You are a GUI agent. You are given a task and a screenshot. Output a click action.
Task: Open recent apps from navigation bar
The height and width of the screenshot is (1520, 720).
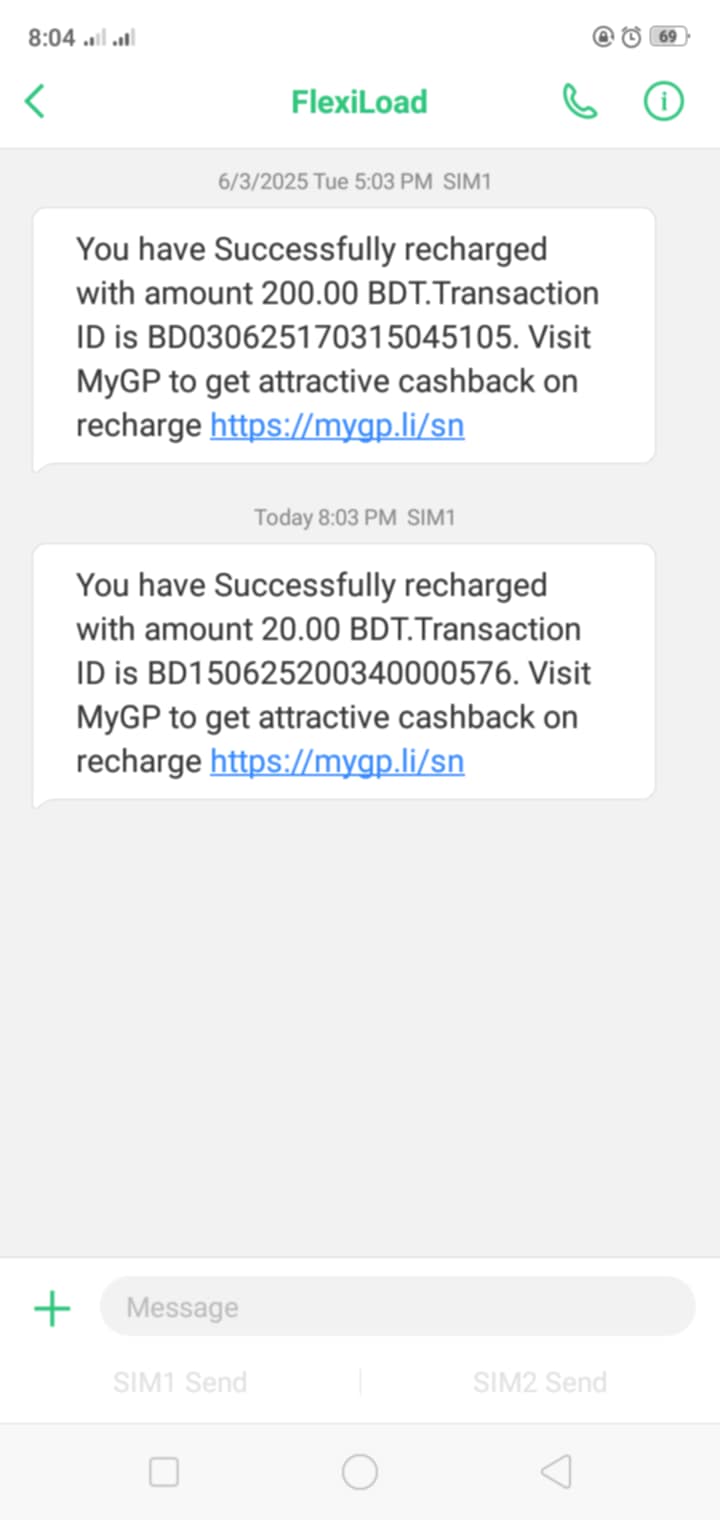point(163,1472)
